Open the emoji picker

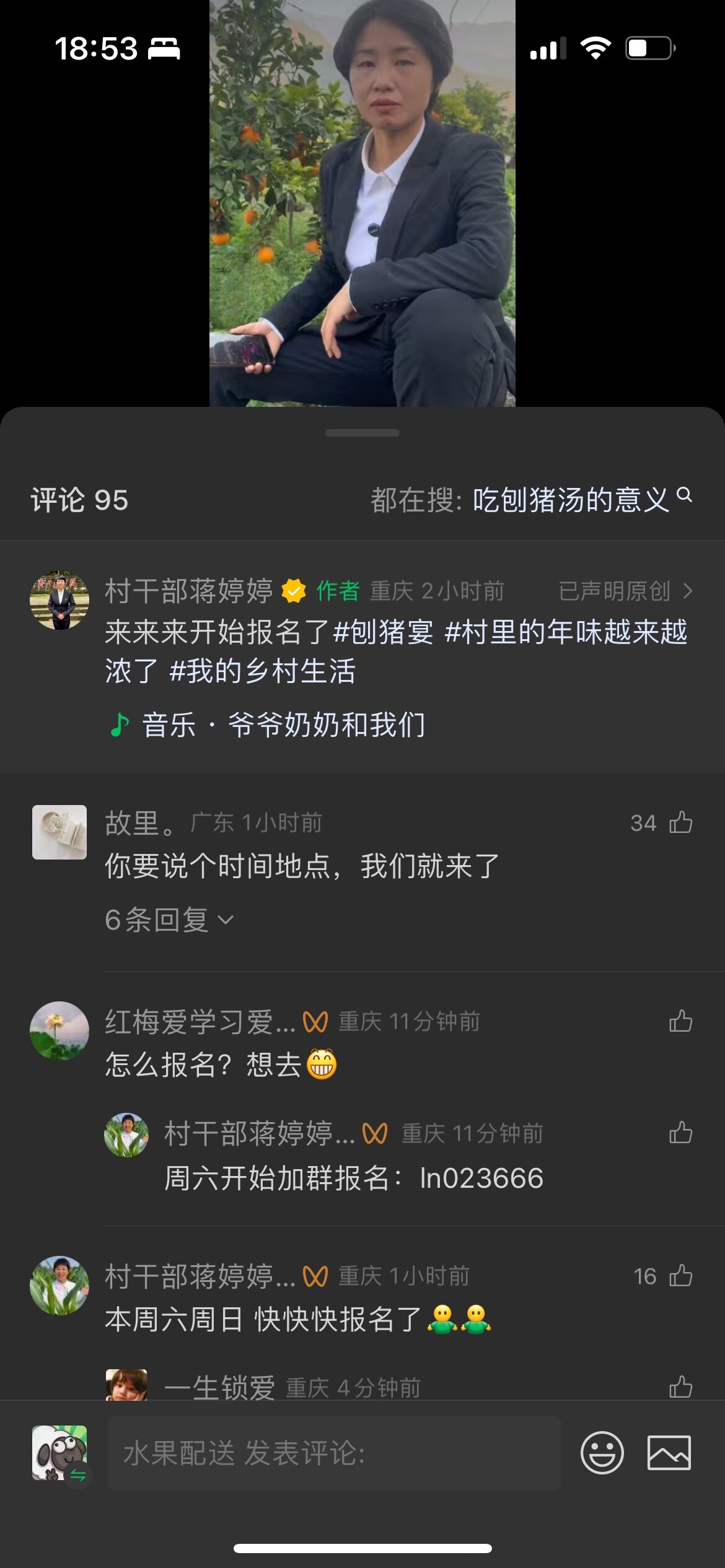click(x=602, y=1452)
